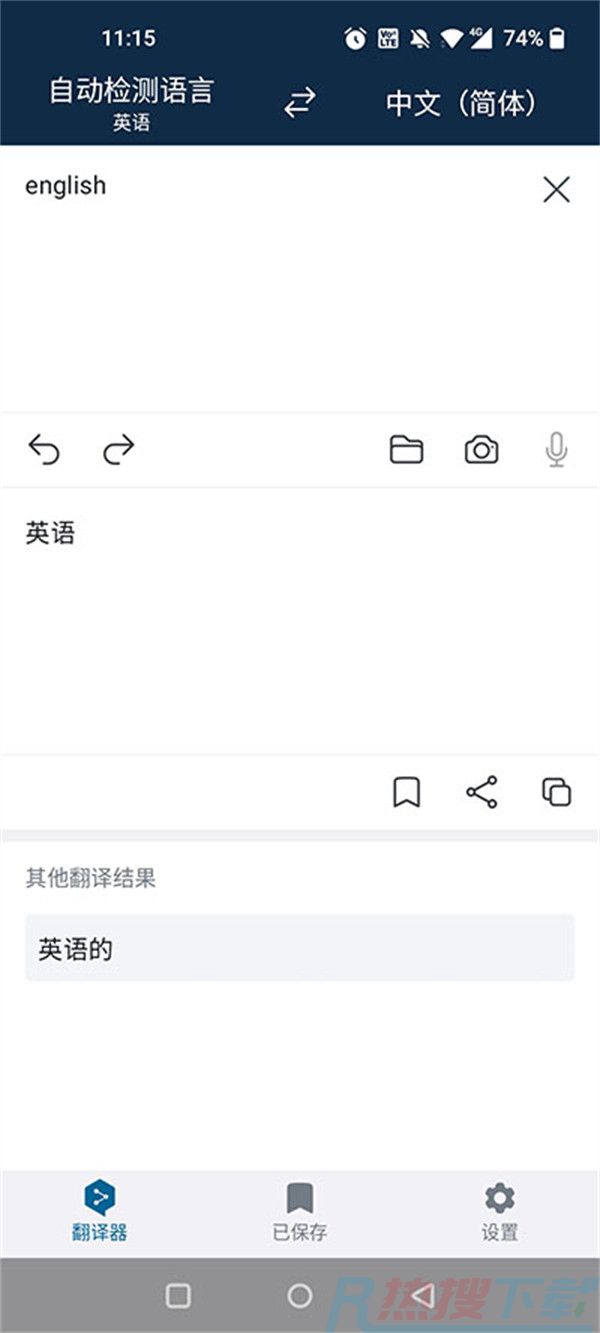Switch to the 已保存 tab
600x1333 pixels.
click(x=300, y=1211)
